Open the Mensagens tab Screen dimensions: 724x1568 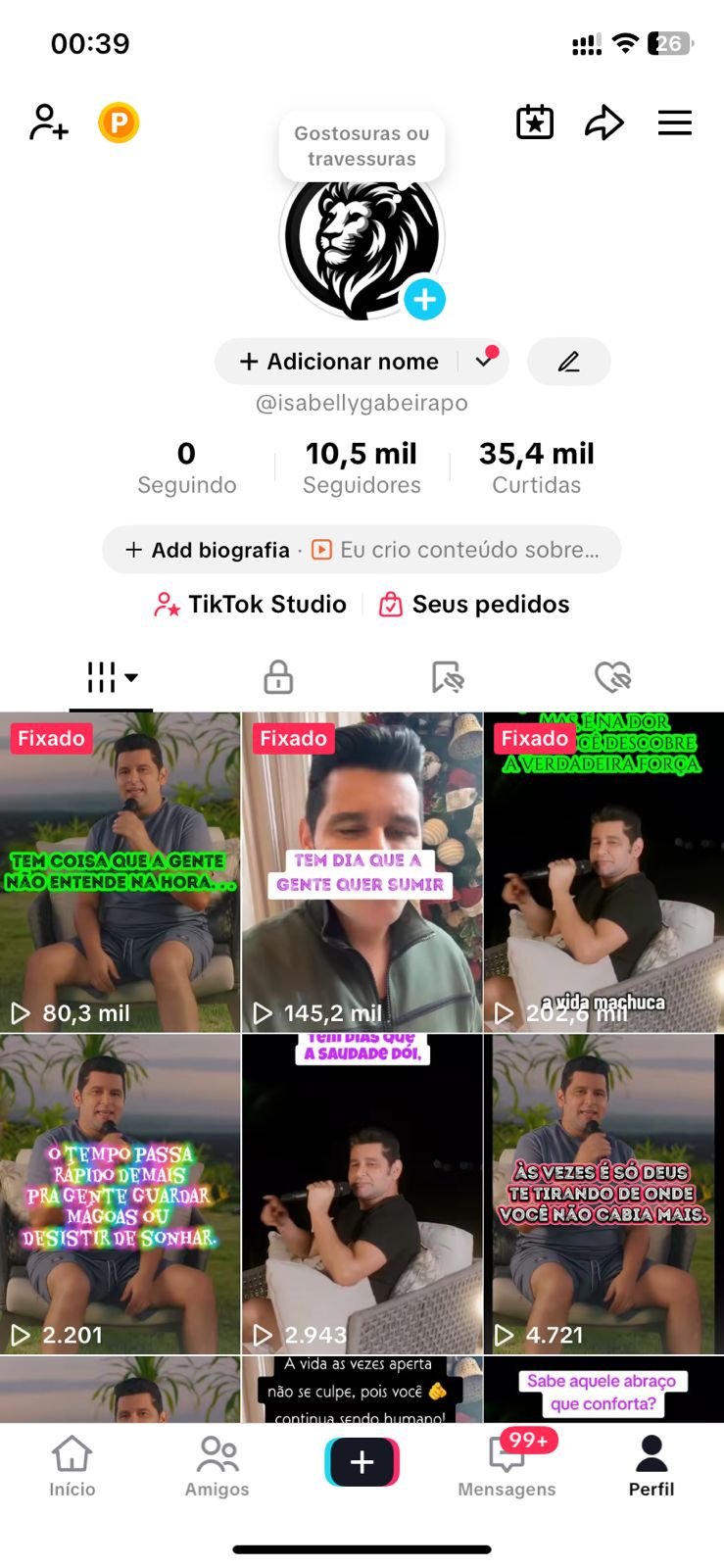pyautogui.click(x=507, y=1466)
